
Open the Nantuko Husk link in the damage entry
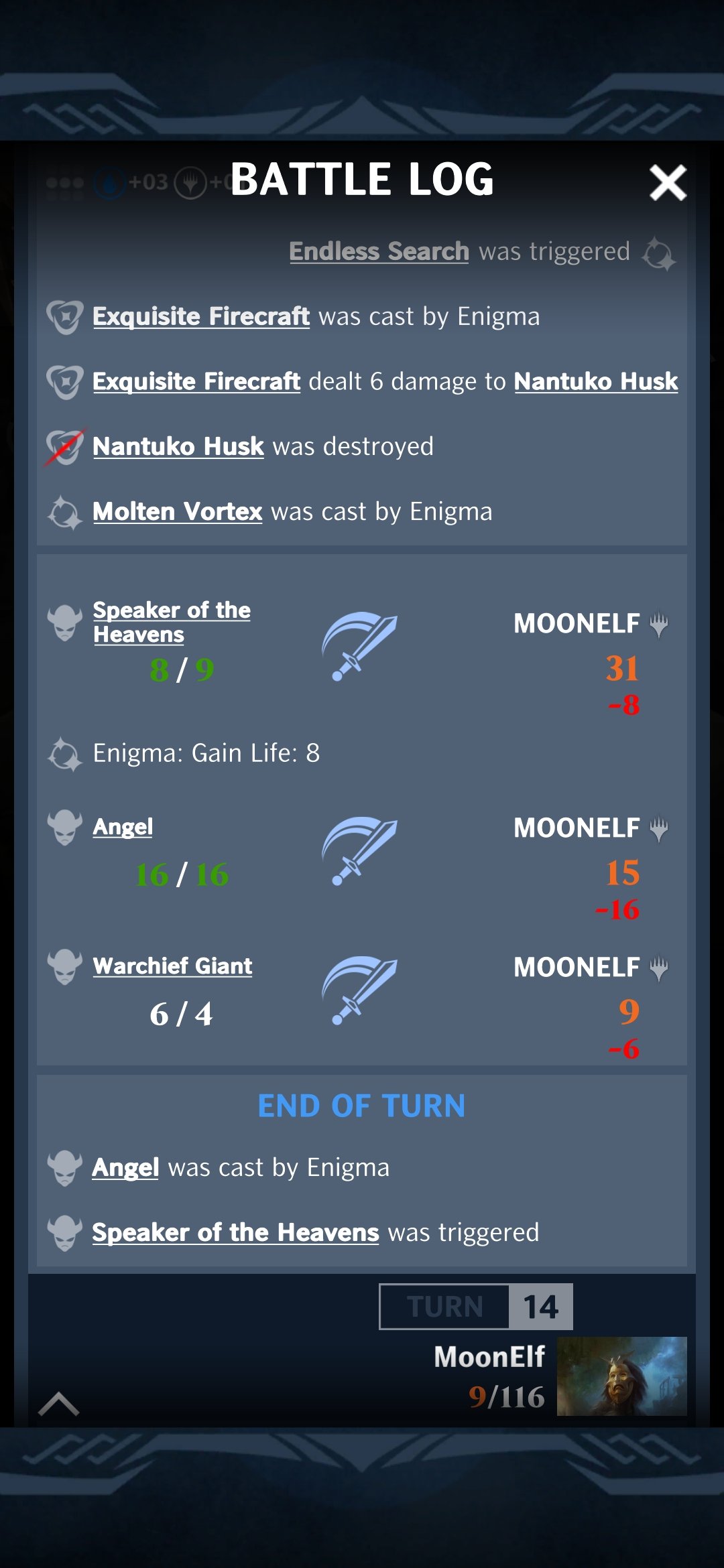pos(595,381)
